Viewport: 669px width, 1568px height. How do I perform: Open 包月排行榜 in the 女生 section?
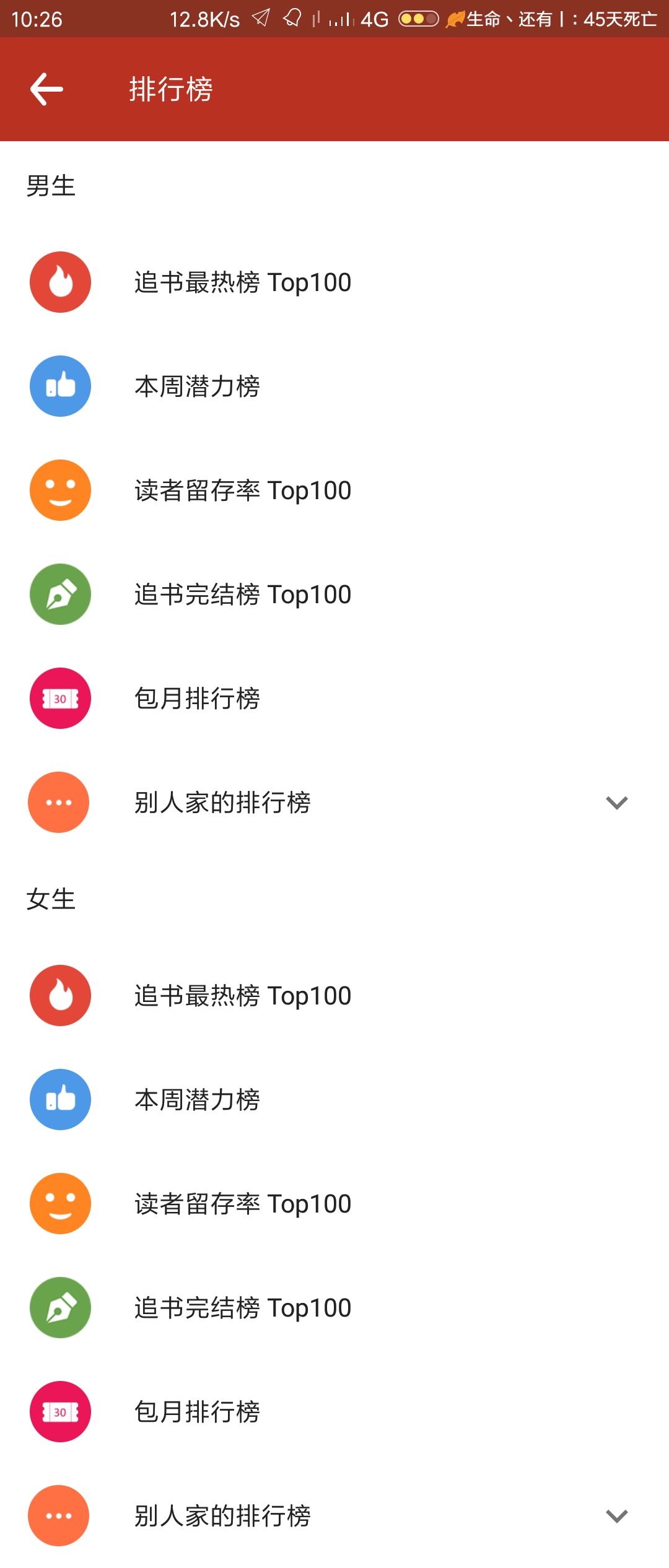[197, 1412]
